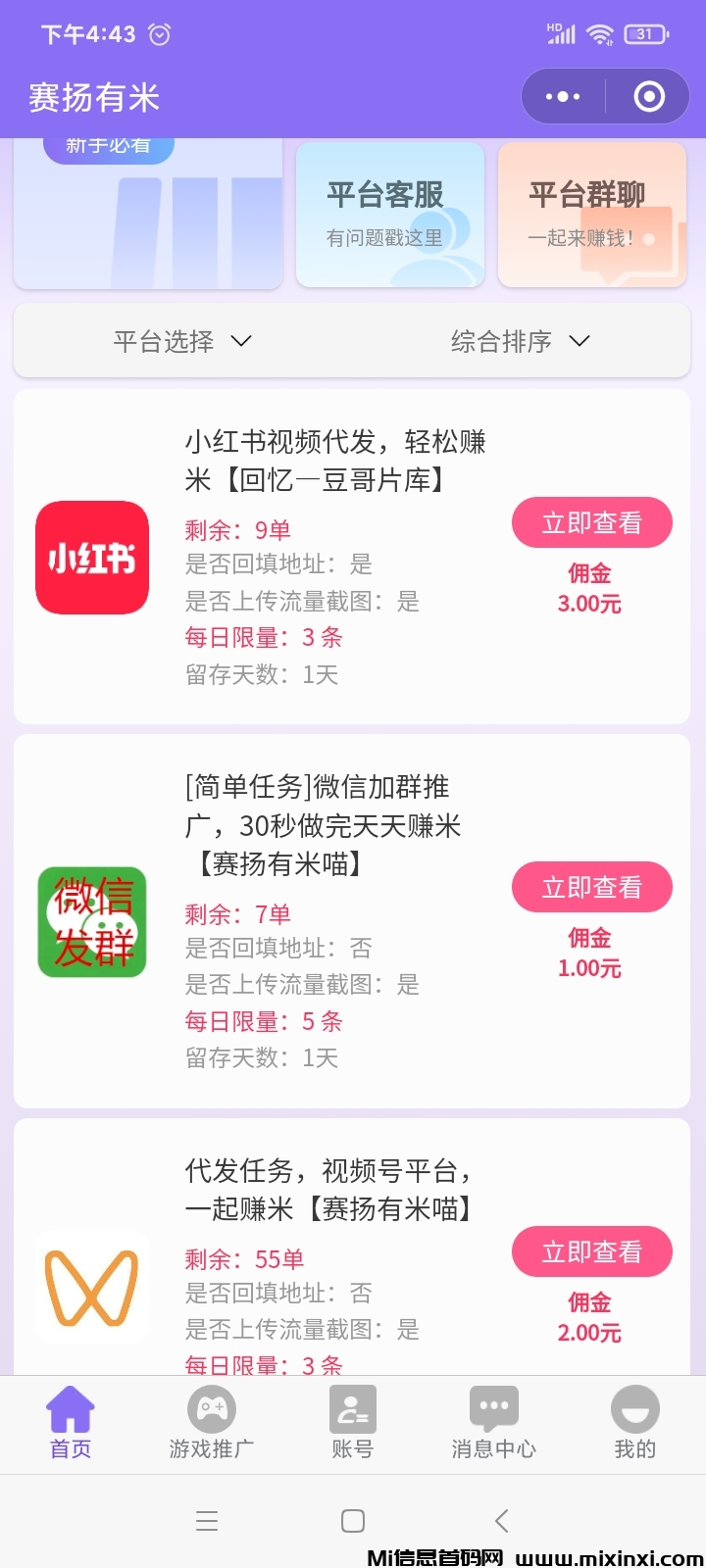Image resolution: width=706 pixels, height=1568 pixels.
Task: Click the alarm clock icon in status bar
Action: (160, 33)
